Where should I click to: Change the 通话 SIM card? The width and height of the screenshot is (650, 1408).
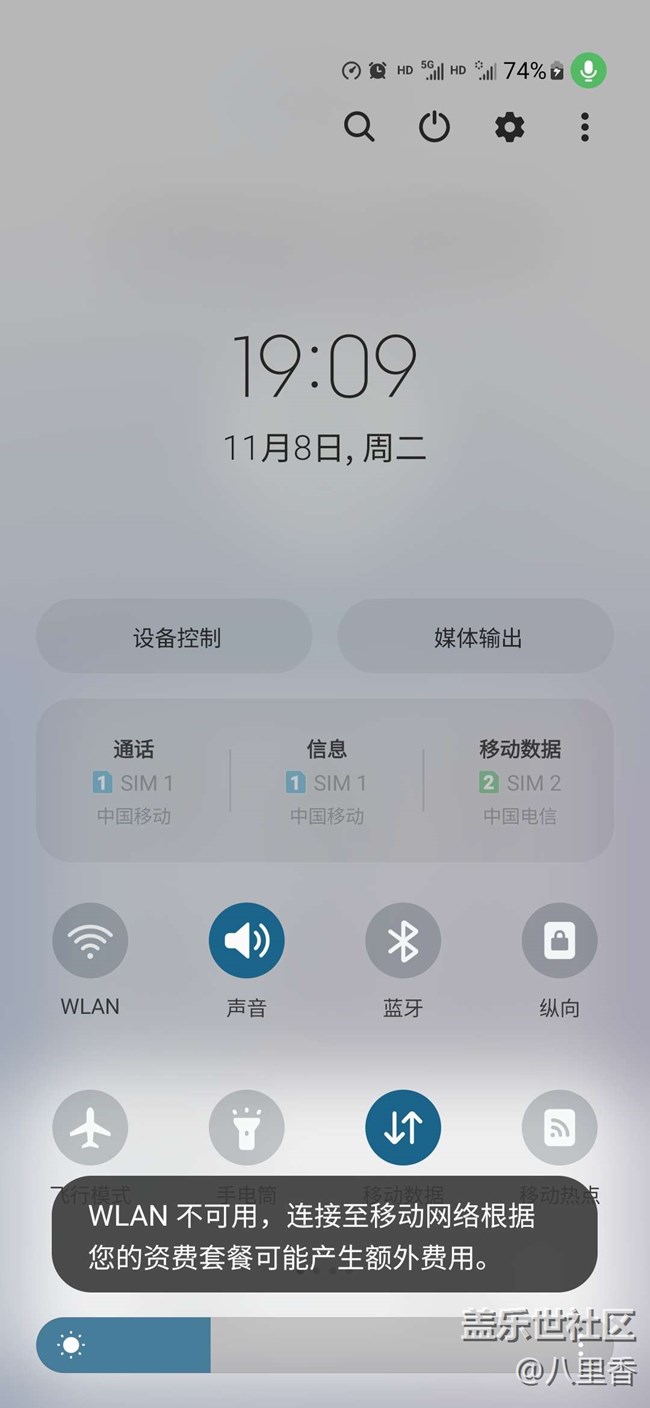[134, 781]
